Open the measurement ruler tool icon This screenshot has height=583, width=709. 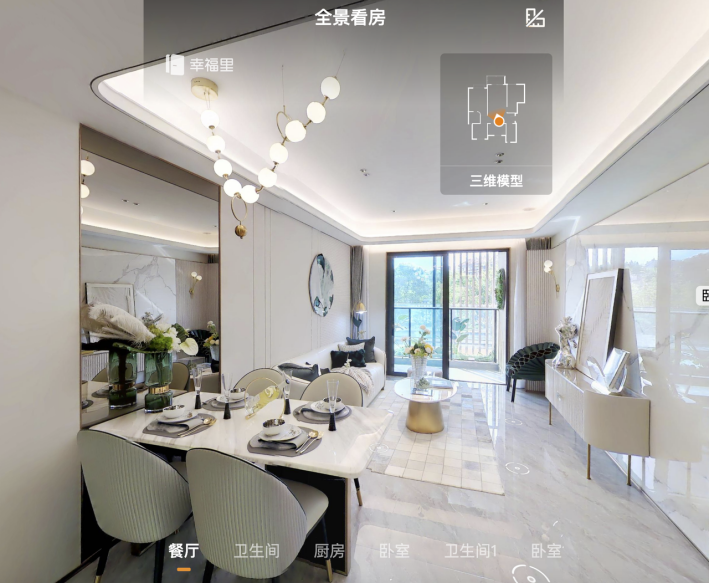tap(535, 17)
